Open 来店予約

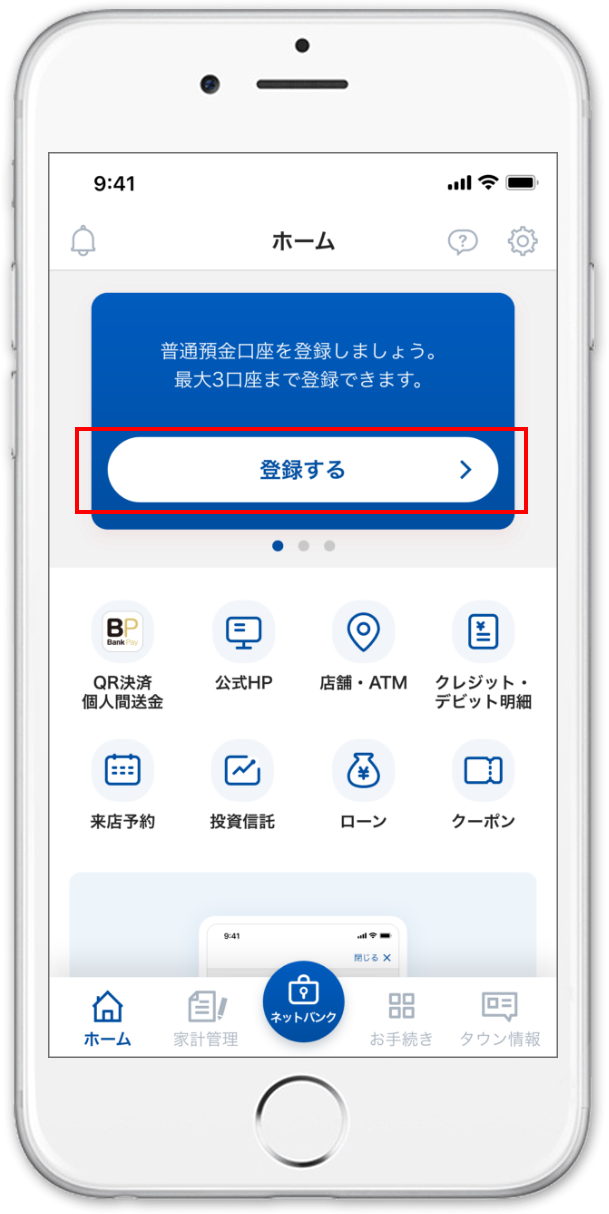click(122, 786)
